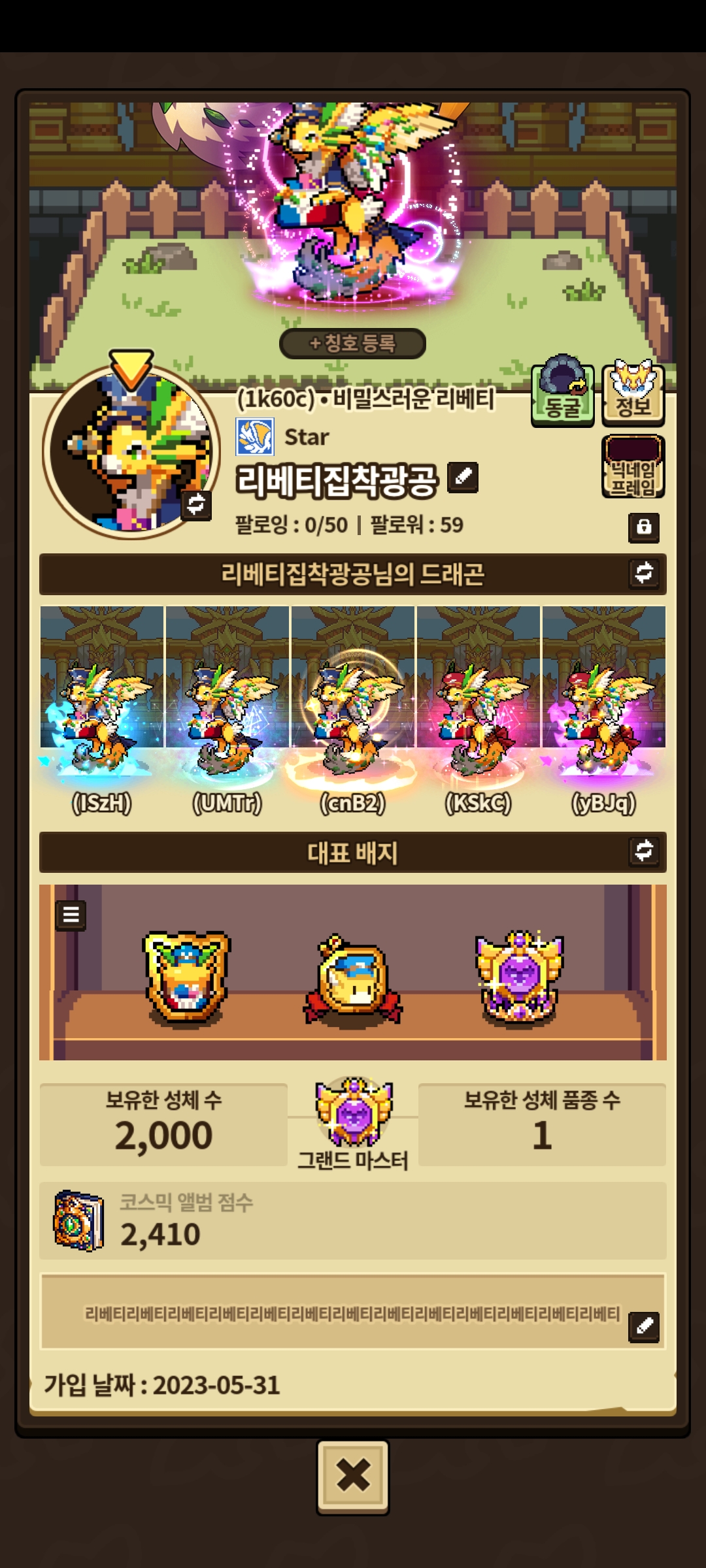Tap the lock icon beside followers

(x=644, y=527)
